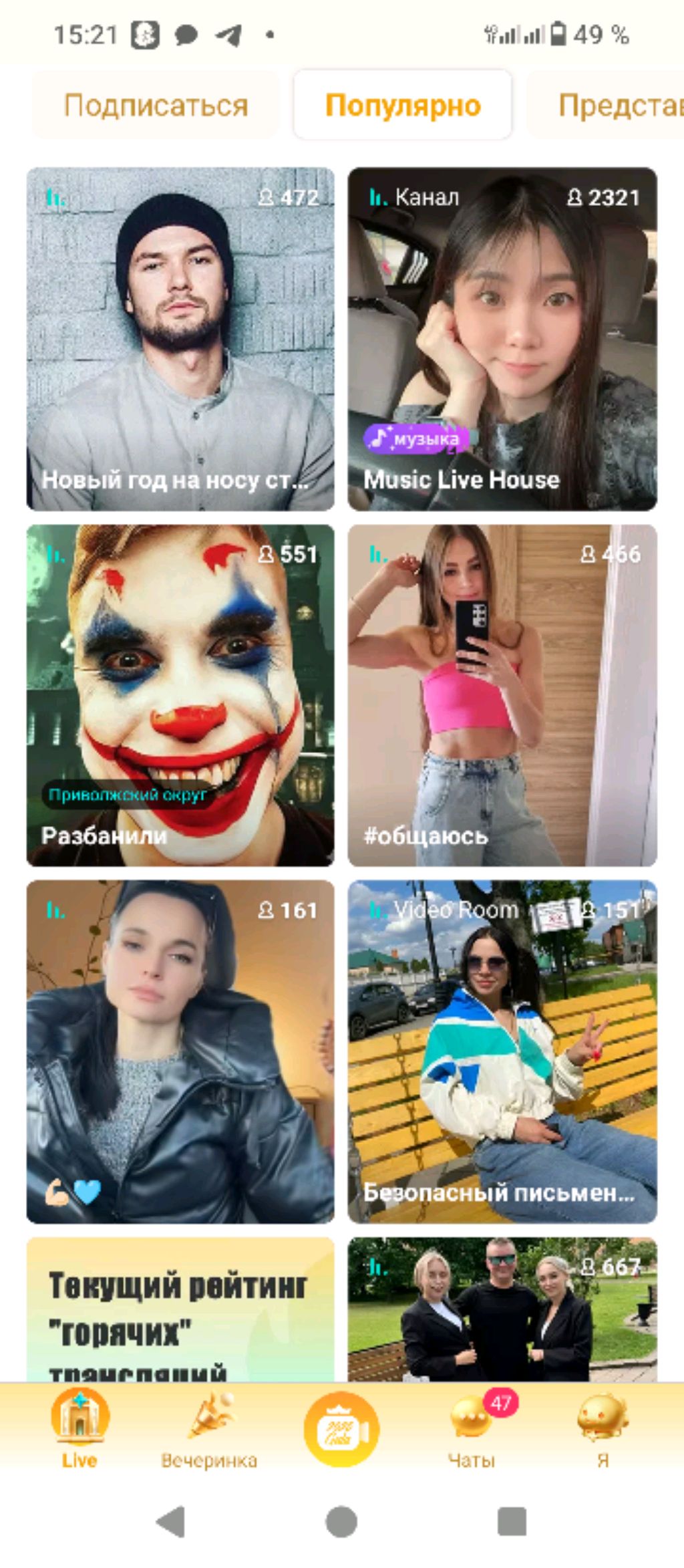This screenshot has height=1568, width=684.
Task: Open the stream with 667 viewers
Action: point(502,1309)
